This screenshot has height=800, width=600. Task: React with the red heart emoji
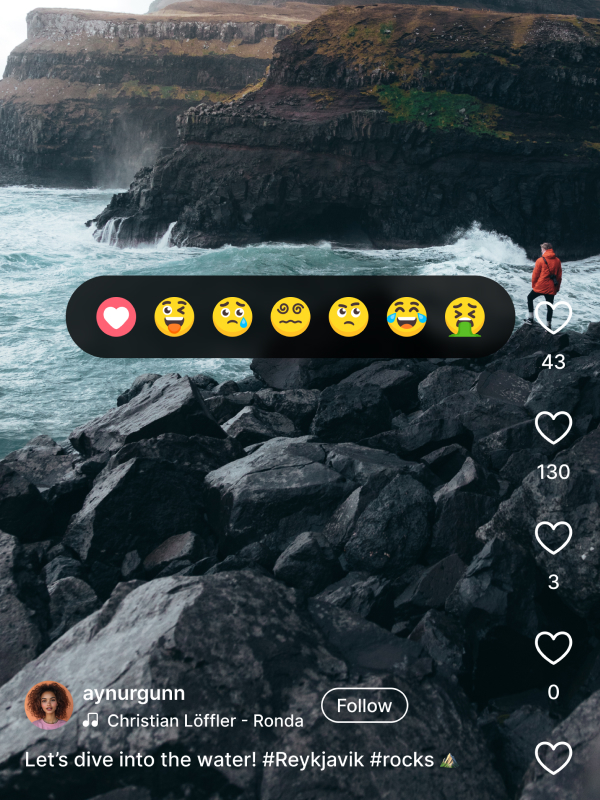(116, 317)
